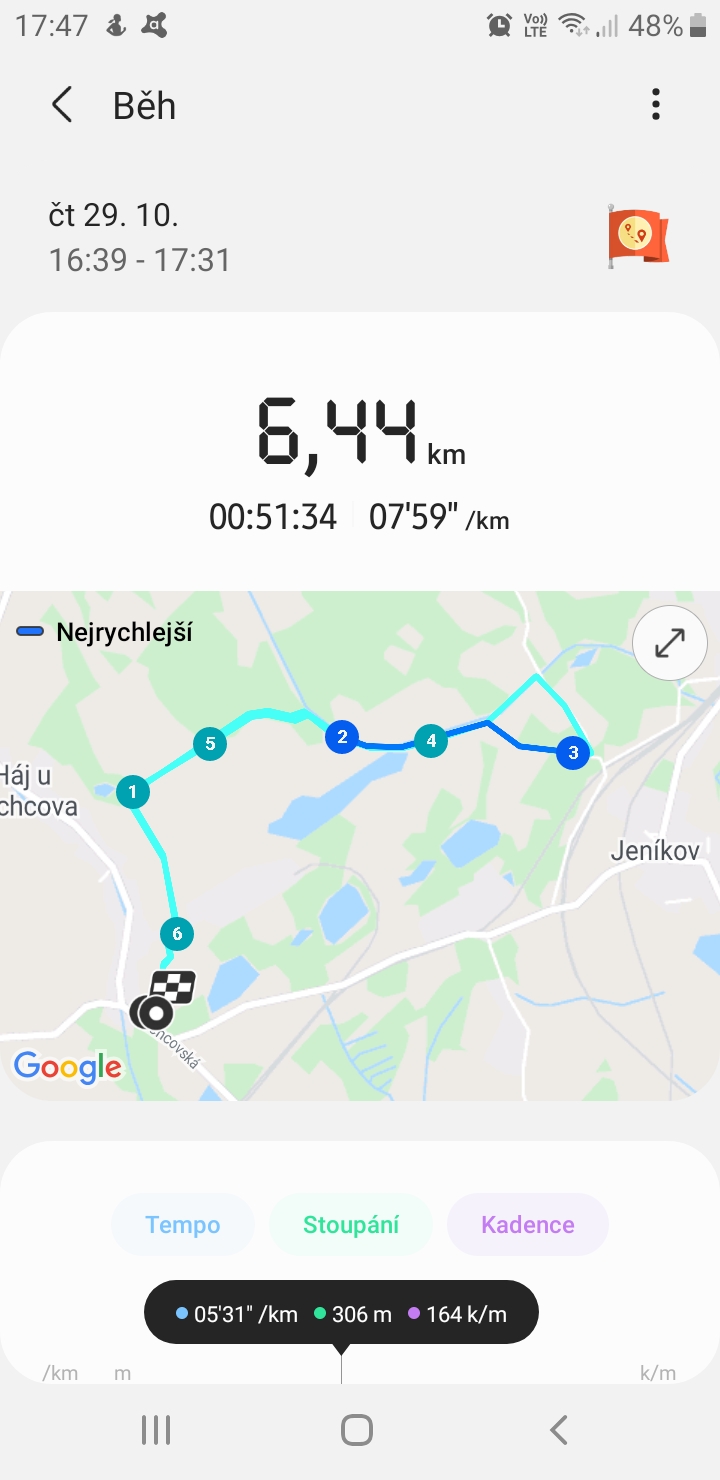The height and width of the screenshot is (1480, 720).
Task: Open the three-dot overflow menu
Action: pos(656,104)
